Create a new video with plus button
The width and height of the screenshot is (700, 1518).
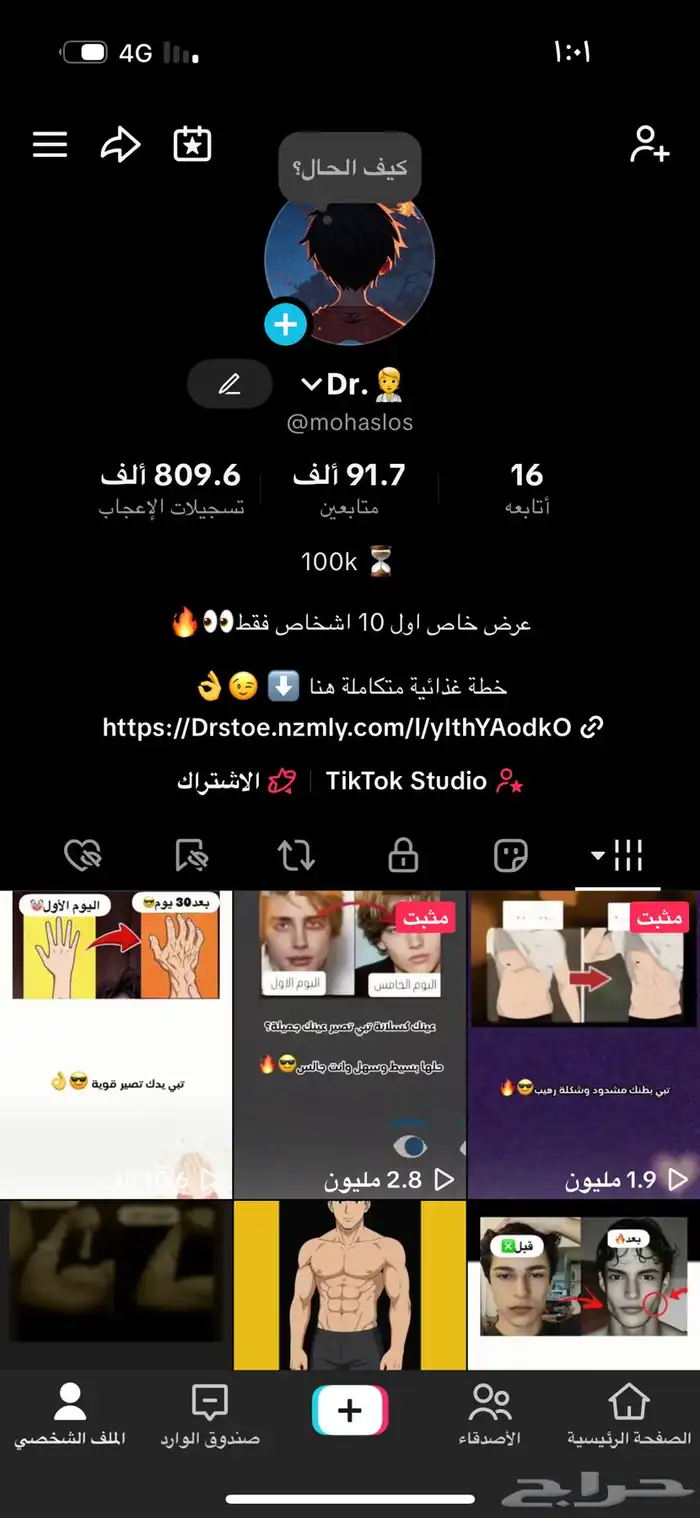pyautogui.click(x=350, y=1411)
